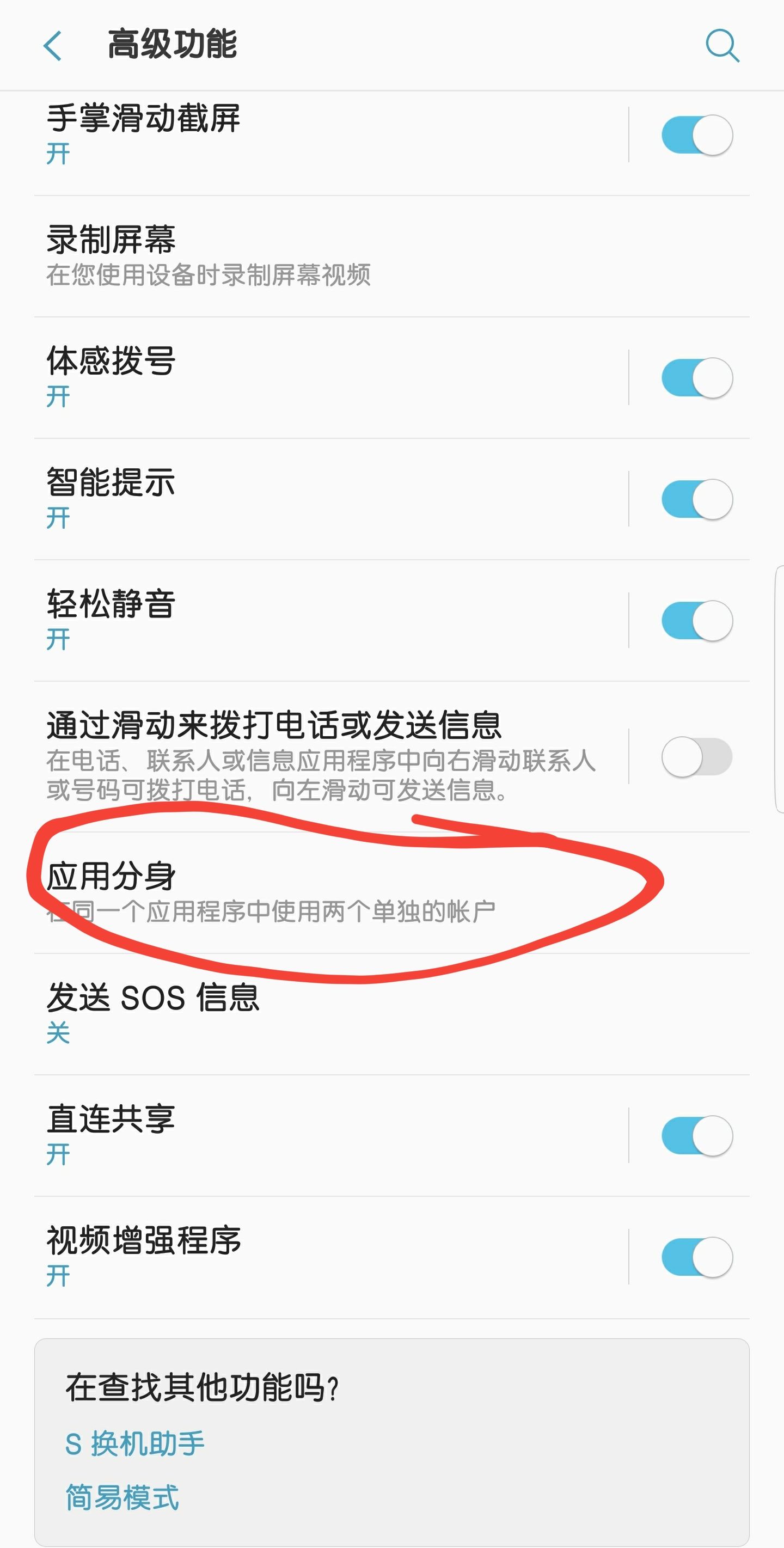784x1548 pixels.
Task: Open the 应用分身 settings entry
Action: [240, 883]
